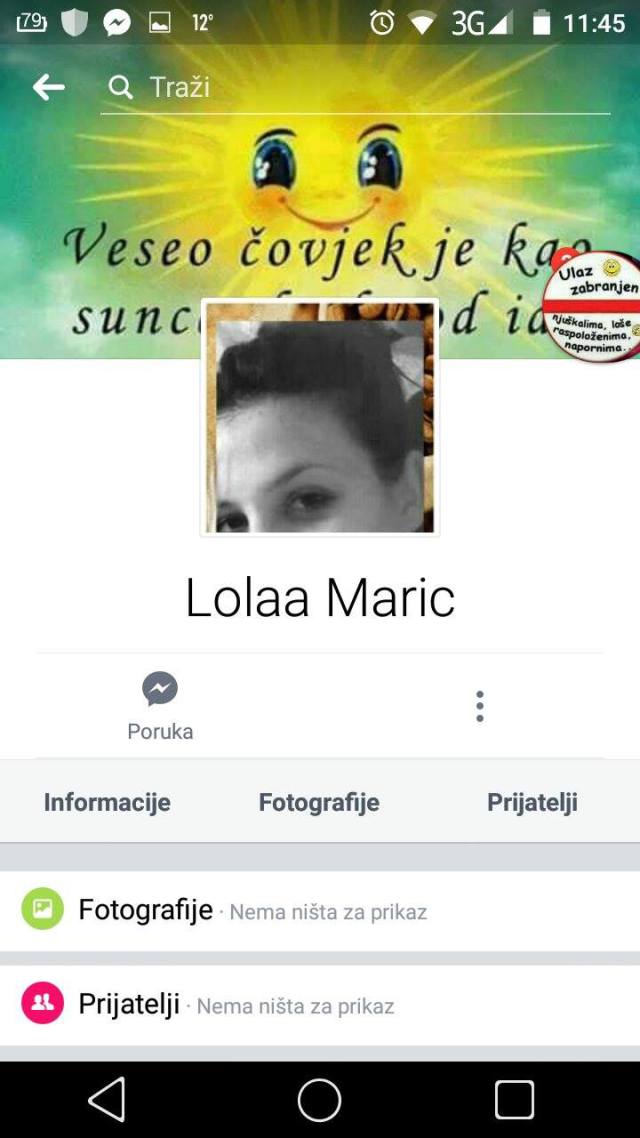Open the Fotografije section row
This screenshot has width=640, height=1138.
[320, 910]
